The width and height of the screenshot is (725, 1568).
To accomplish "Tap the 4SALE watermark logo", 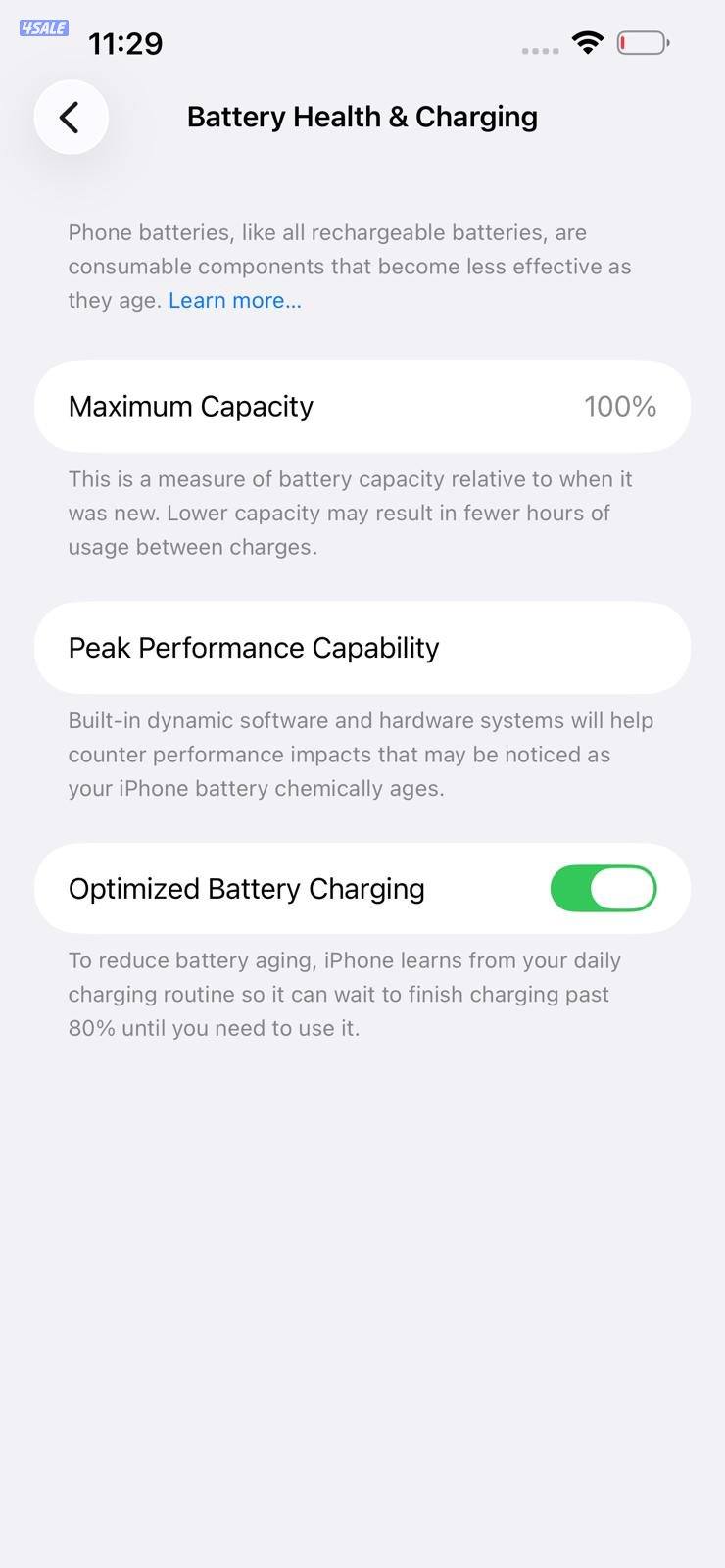I will click(42, 27).
